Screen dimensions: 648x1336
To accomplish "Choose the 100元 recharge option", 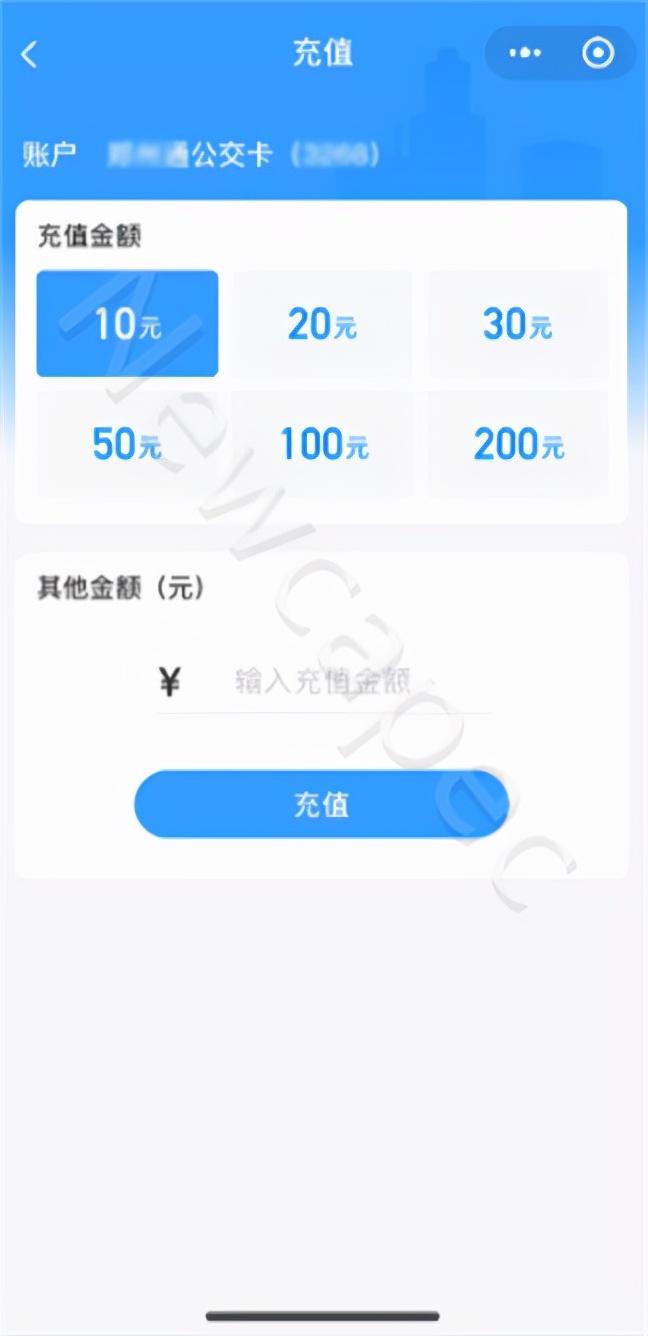I will [x=322, y=444].
